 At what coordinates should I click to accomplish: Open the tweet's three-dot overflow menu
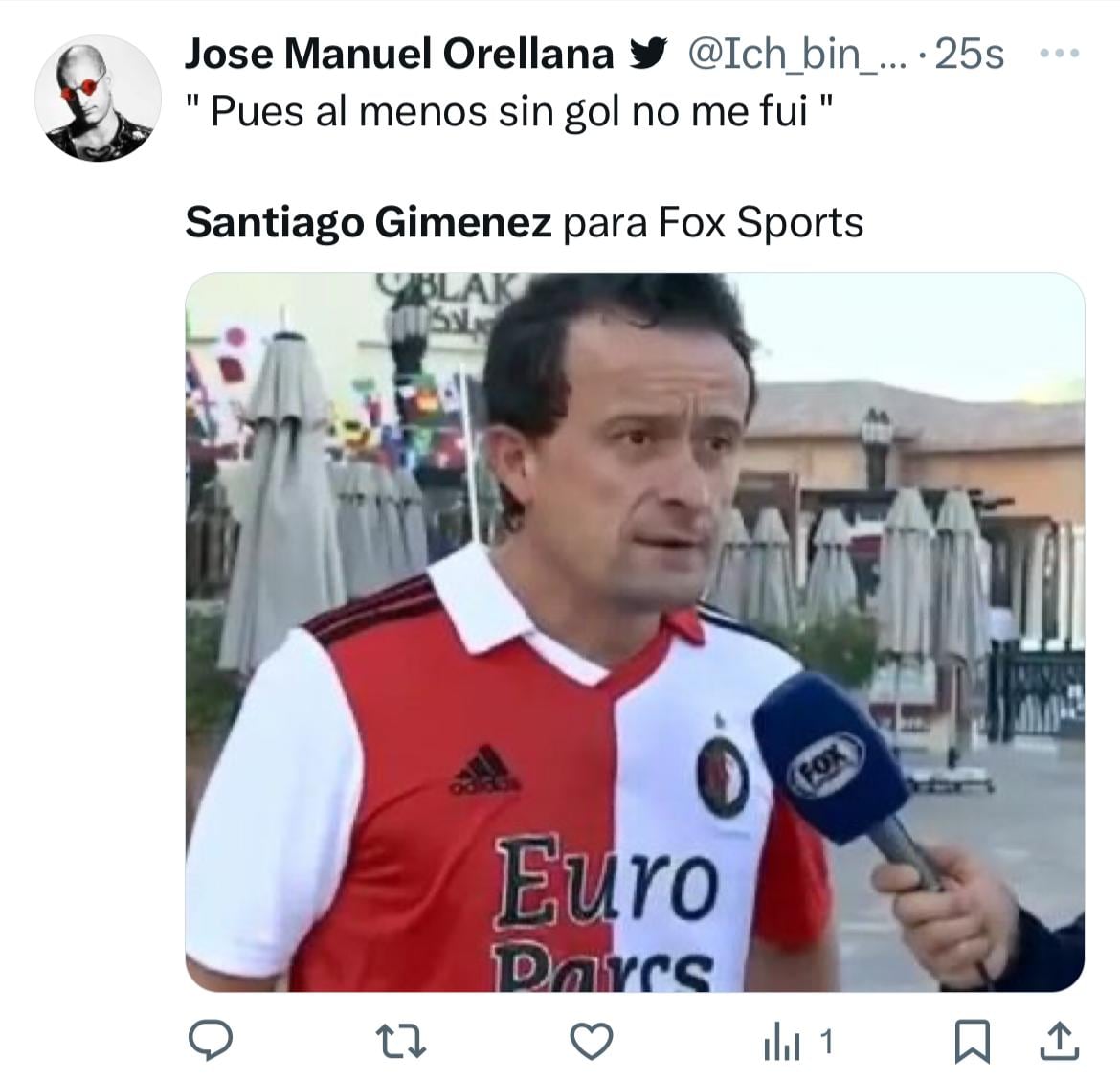pos(1060,55)
